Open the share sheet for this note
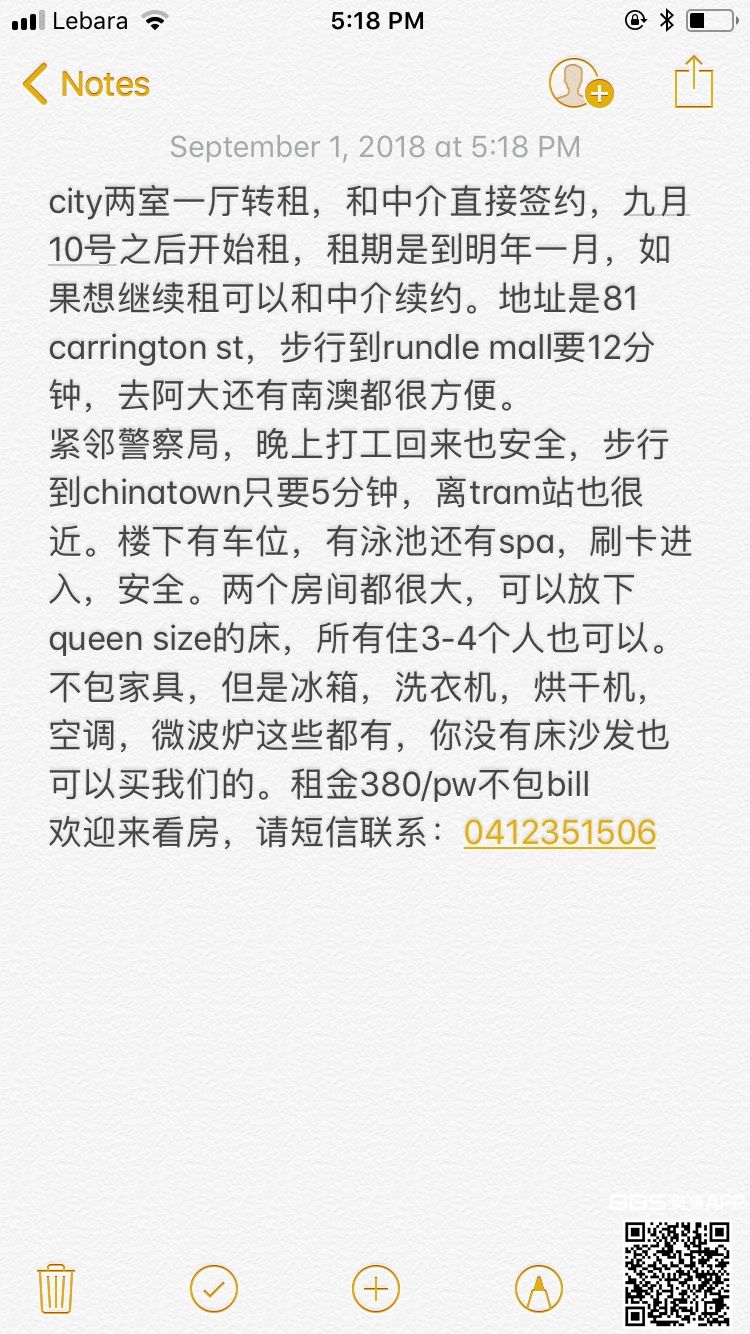Screen dimensions: 750x1334 pos(693,82)
